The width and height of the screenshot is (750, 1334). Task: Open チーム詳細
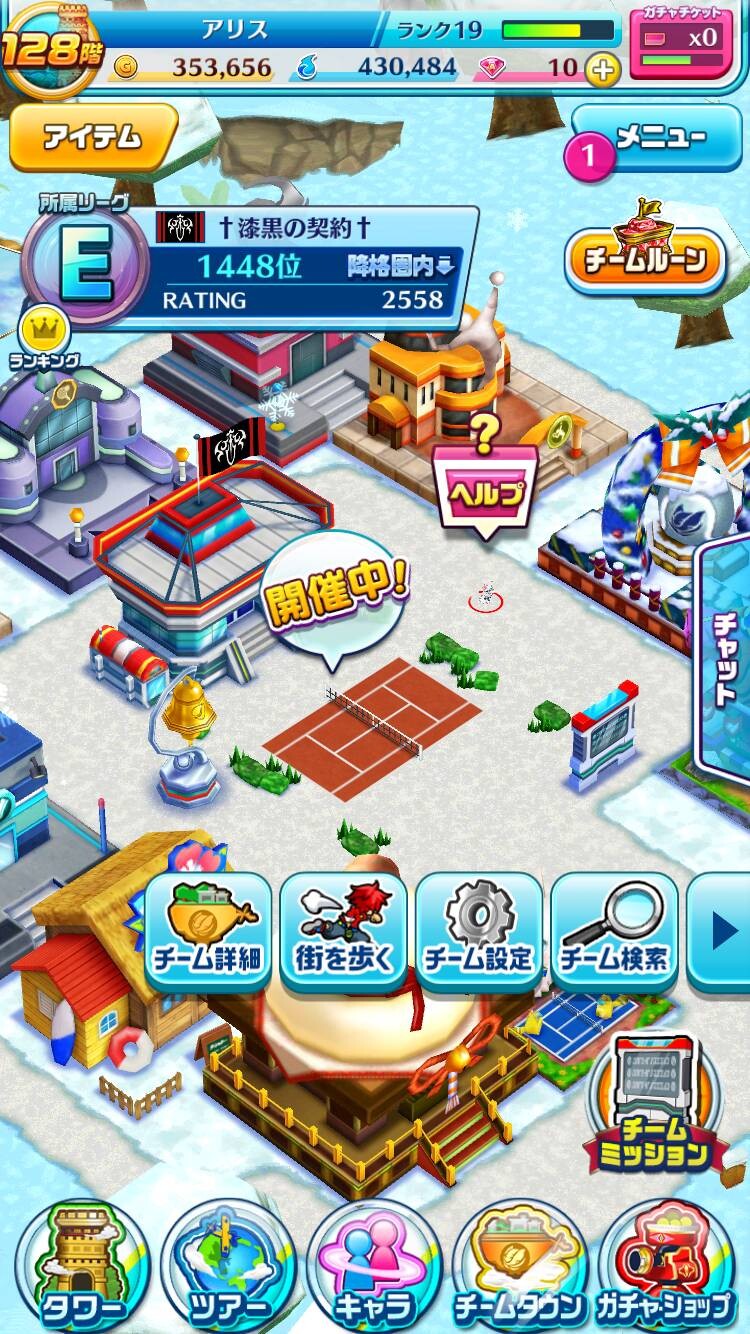(208, 930)
